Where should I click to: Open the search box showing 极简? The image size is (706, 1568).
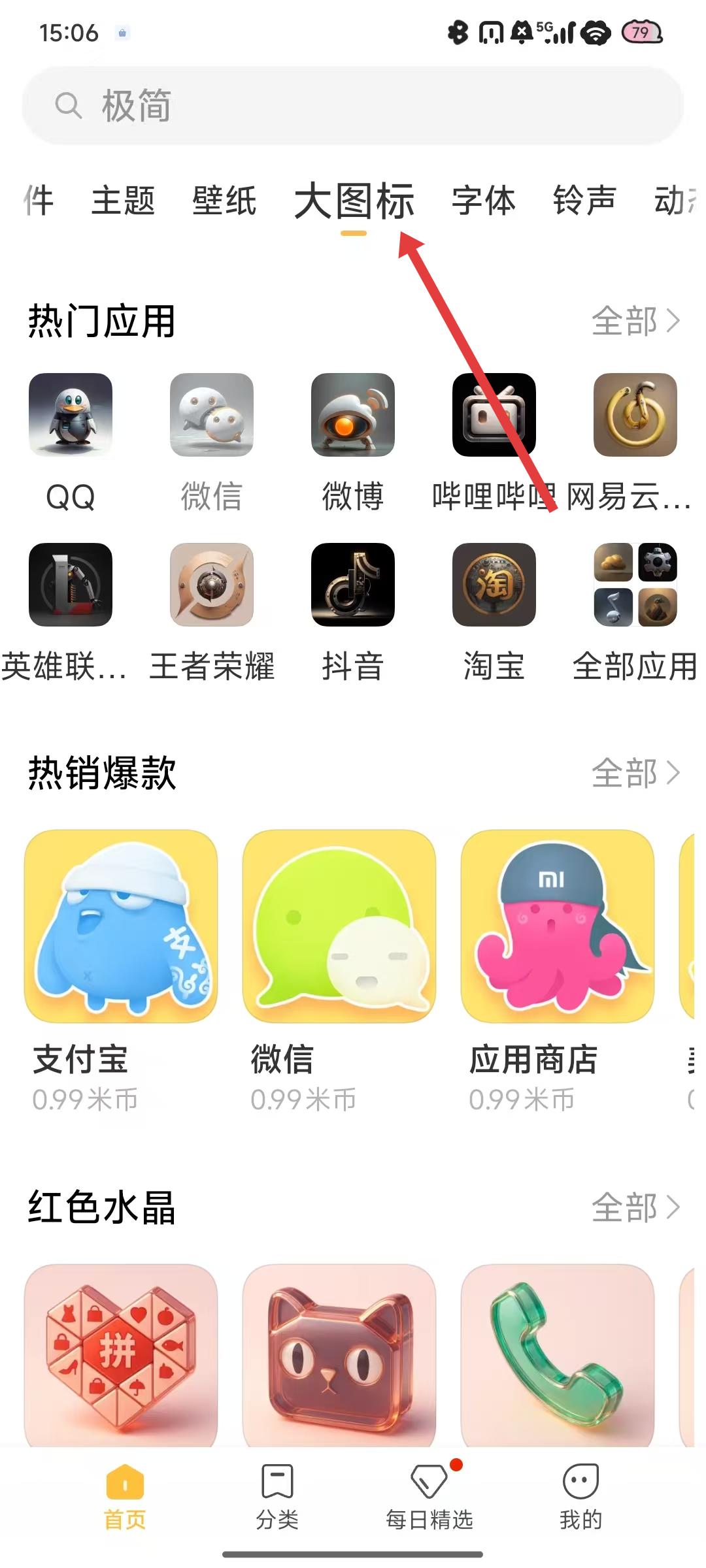pos(353,106)
